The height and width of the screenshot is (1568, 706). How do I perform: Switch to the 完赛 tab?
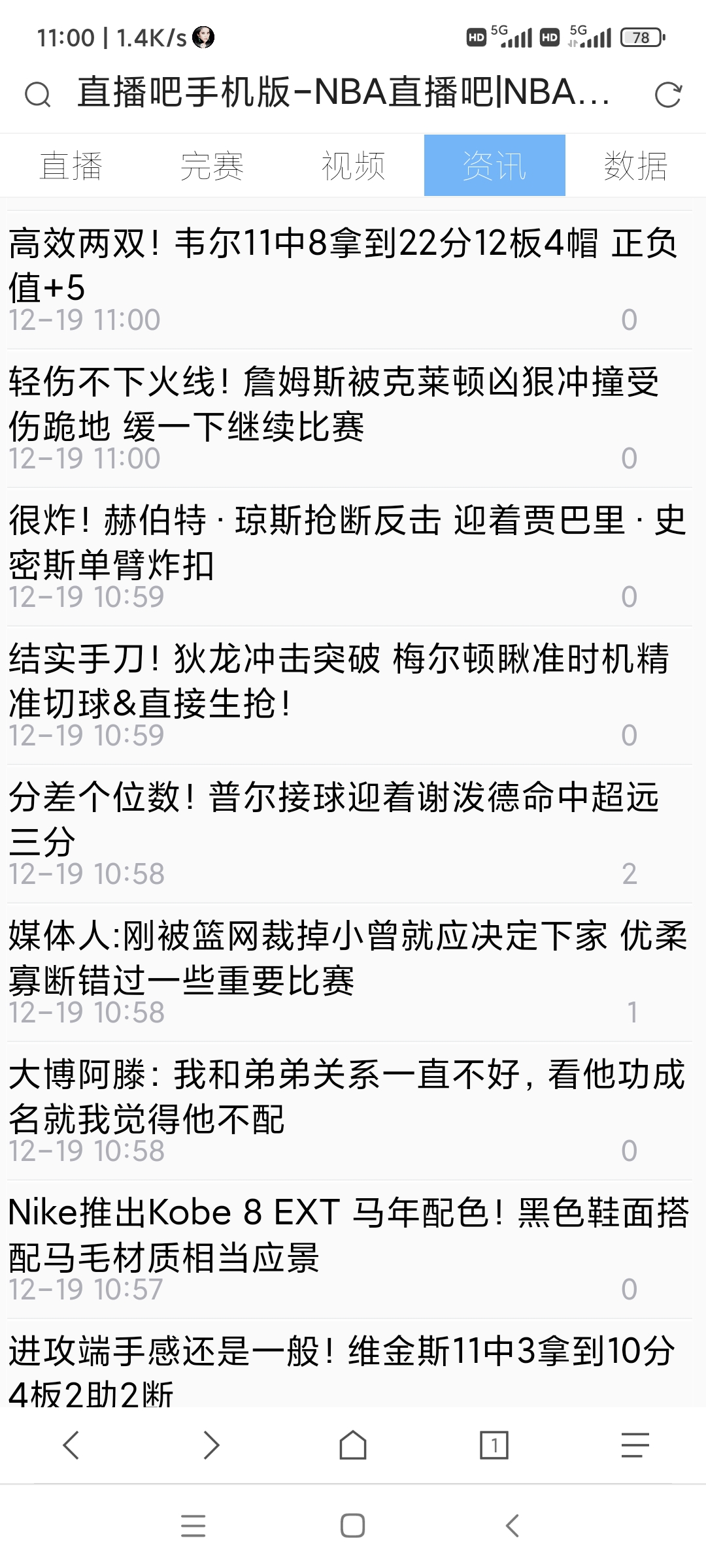pos(212,165)
